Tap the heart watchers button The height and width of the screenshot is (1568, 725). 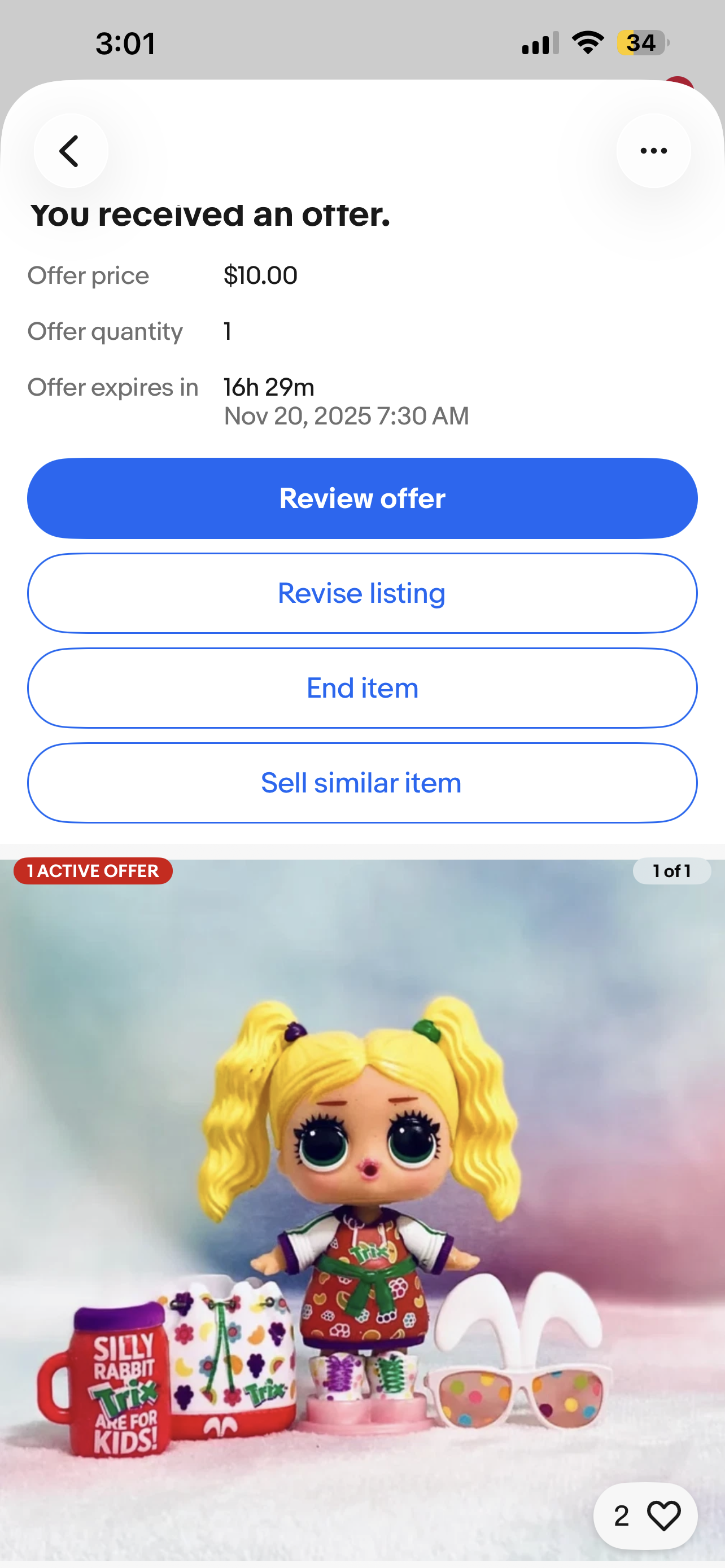[645, 1516]
